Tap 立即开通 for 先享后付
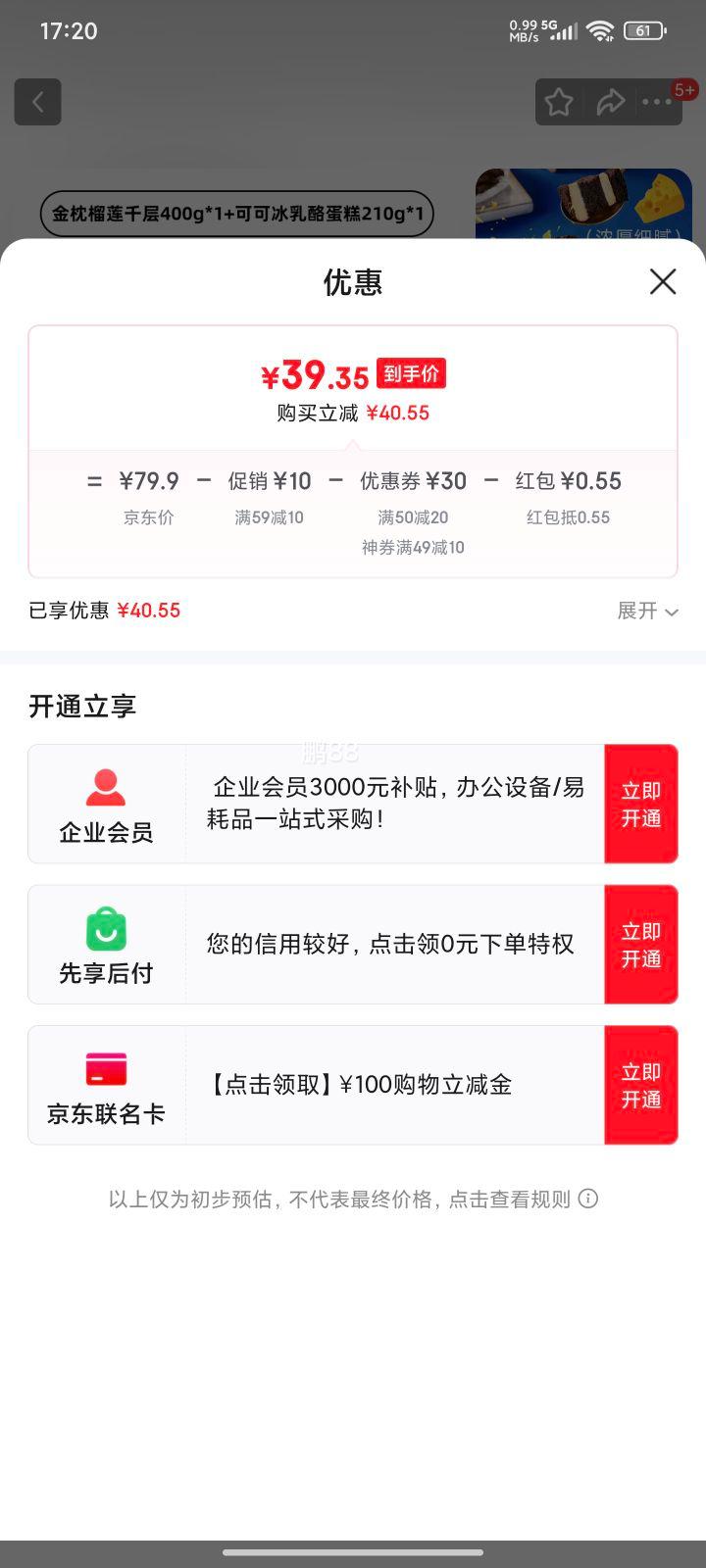Screen dimensions: 706x1568 pyautogui.click(x=640, y=944)
